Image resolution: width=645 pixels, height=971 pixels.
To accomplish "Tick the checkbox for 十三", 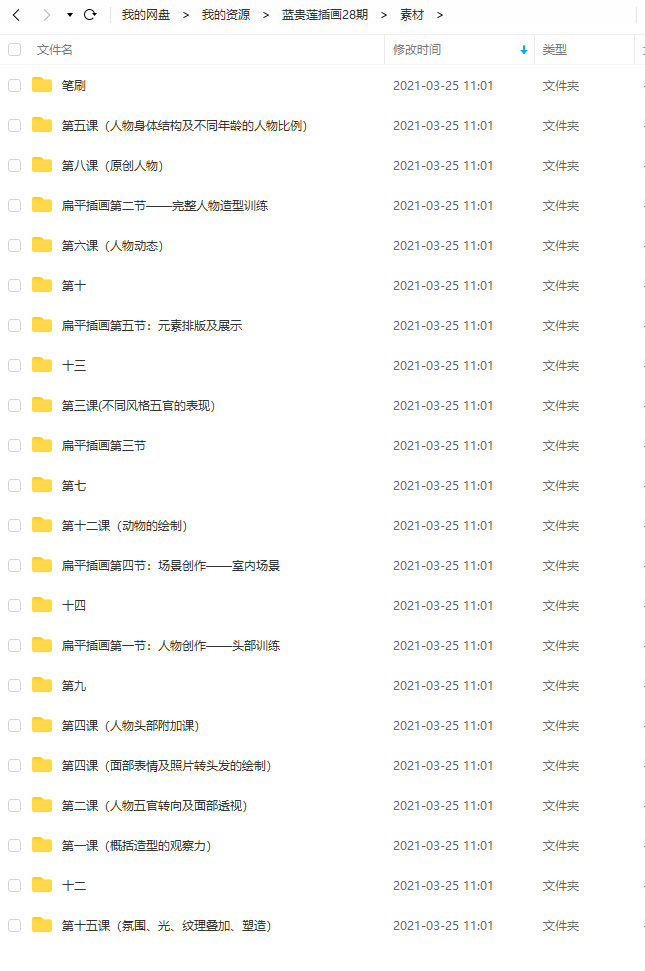I will 14,366.
